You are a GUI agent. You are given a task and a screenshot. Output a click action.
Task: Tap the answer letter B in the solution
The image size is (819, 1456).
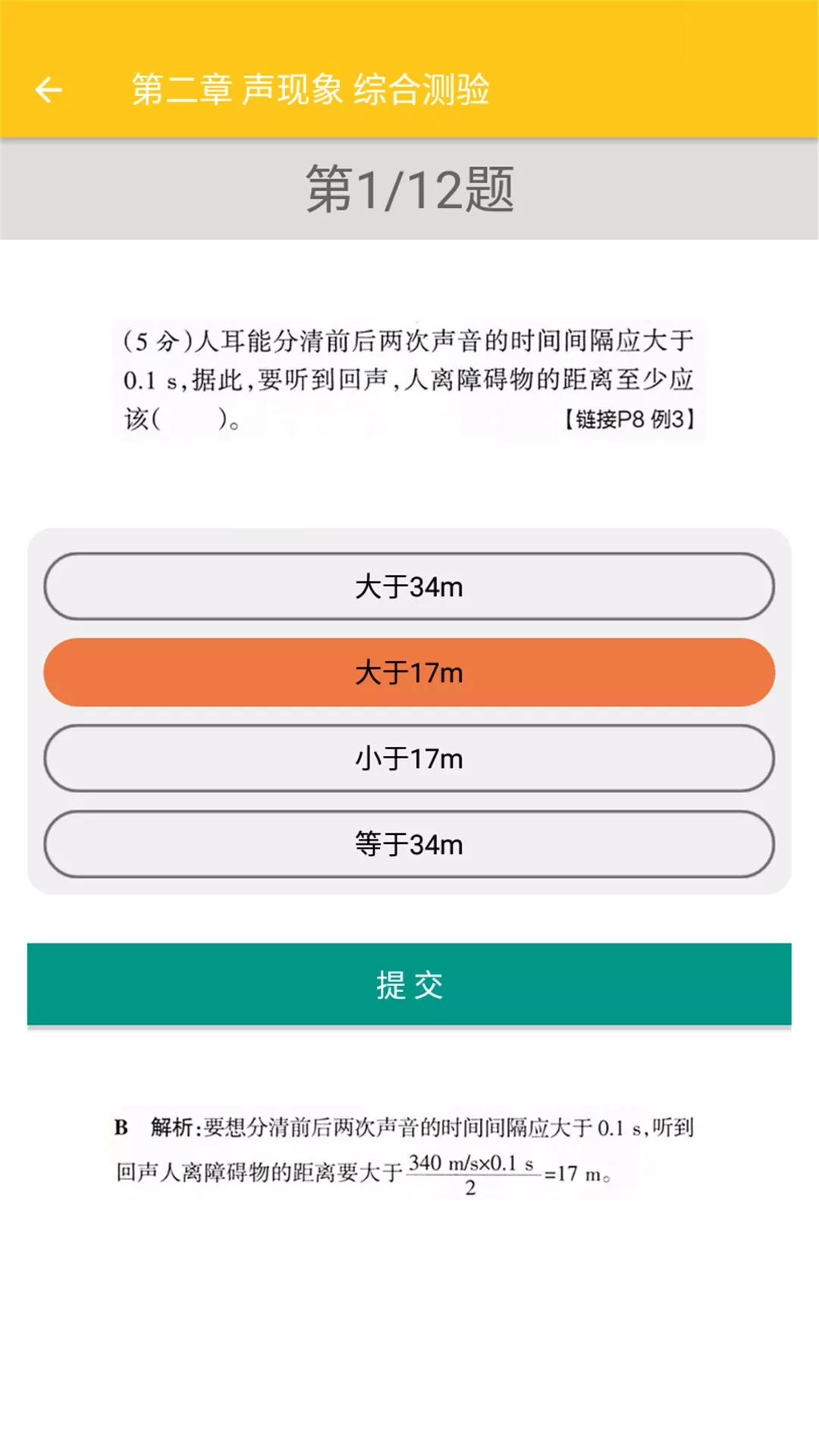(118, 1128)
